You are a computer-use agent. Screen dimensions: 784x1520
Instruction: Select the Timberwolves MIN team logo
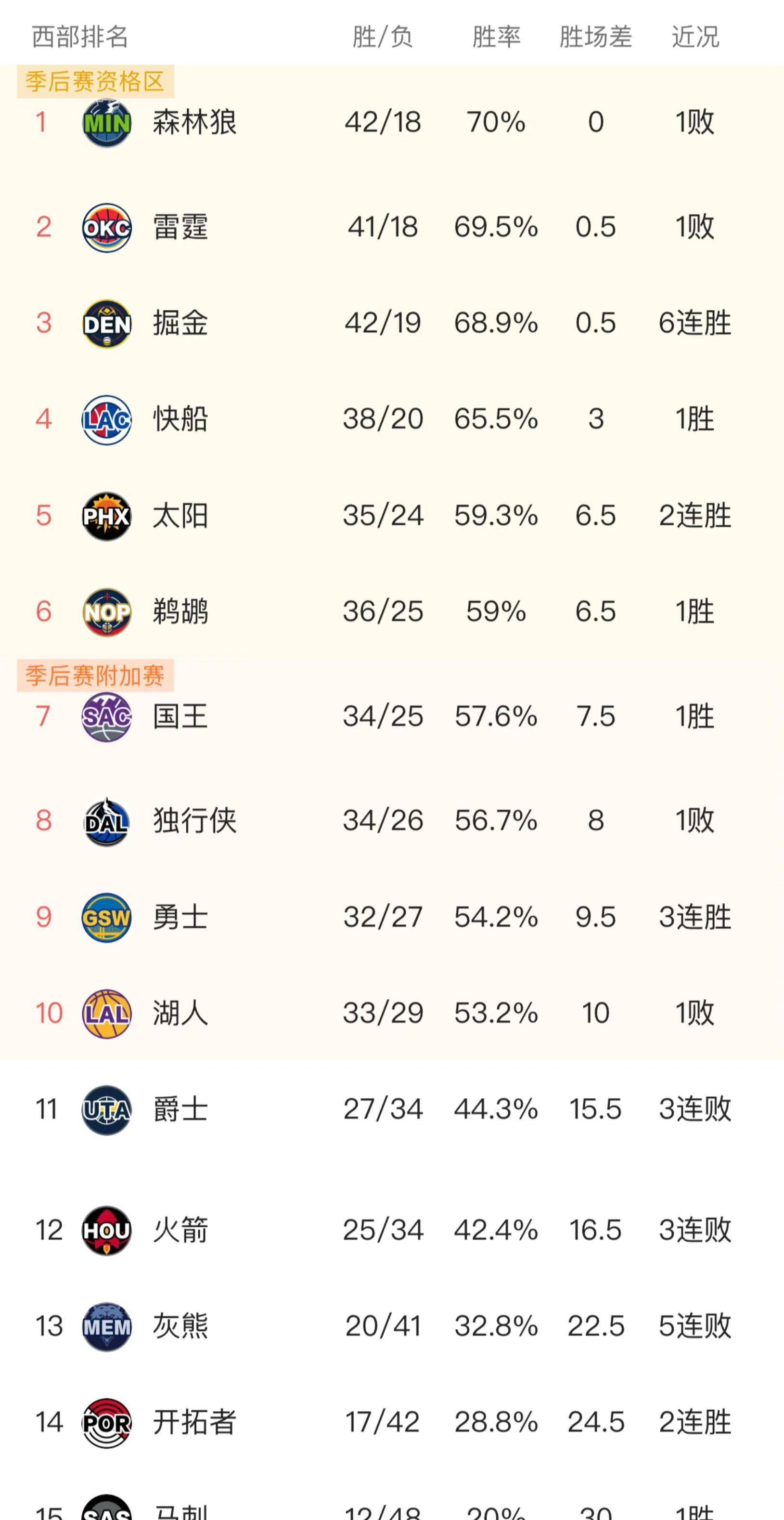point(107,122)
